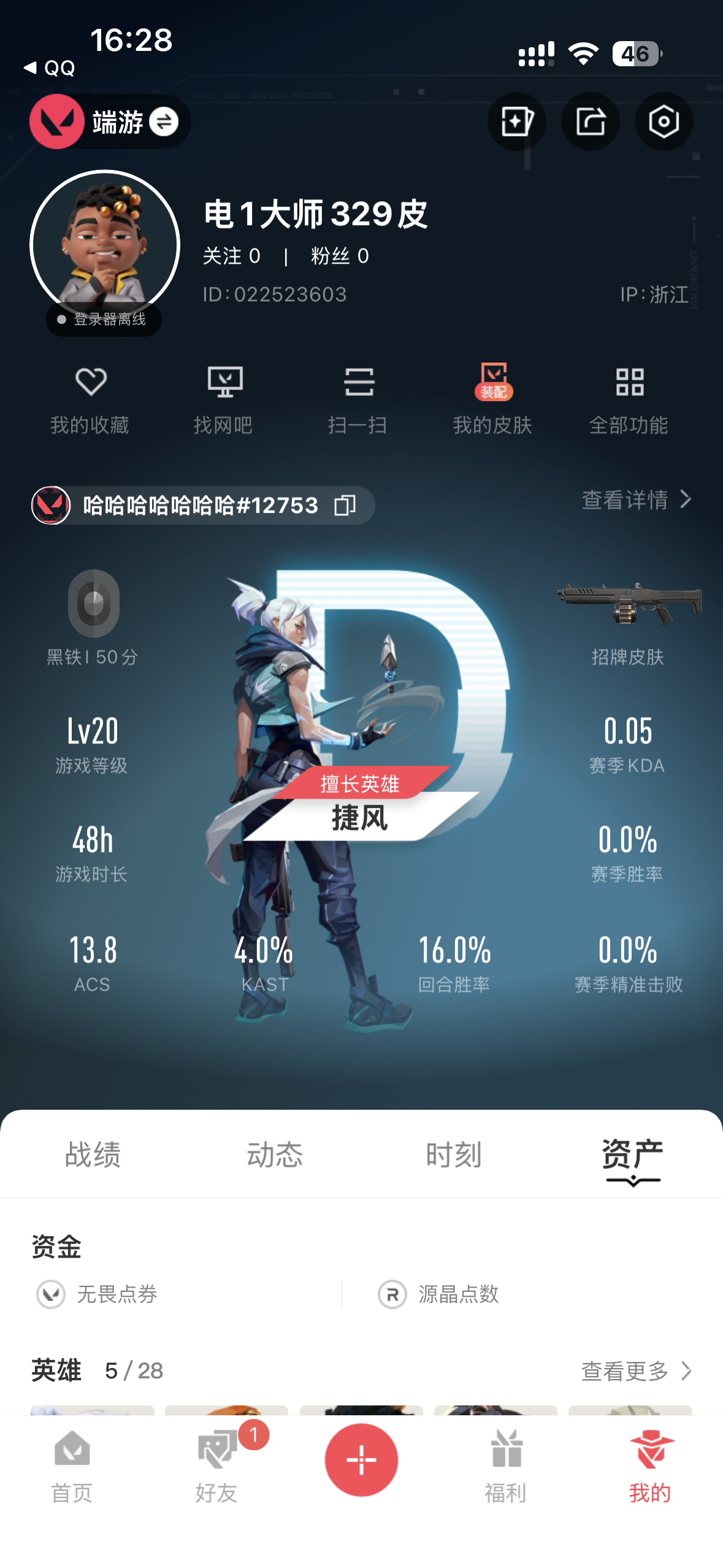Return to QQ via back link
The image size is (723, 1568).
[50, 67]
